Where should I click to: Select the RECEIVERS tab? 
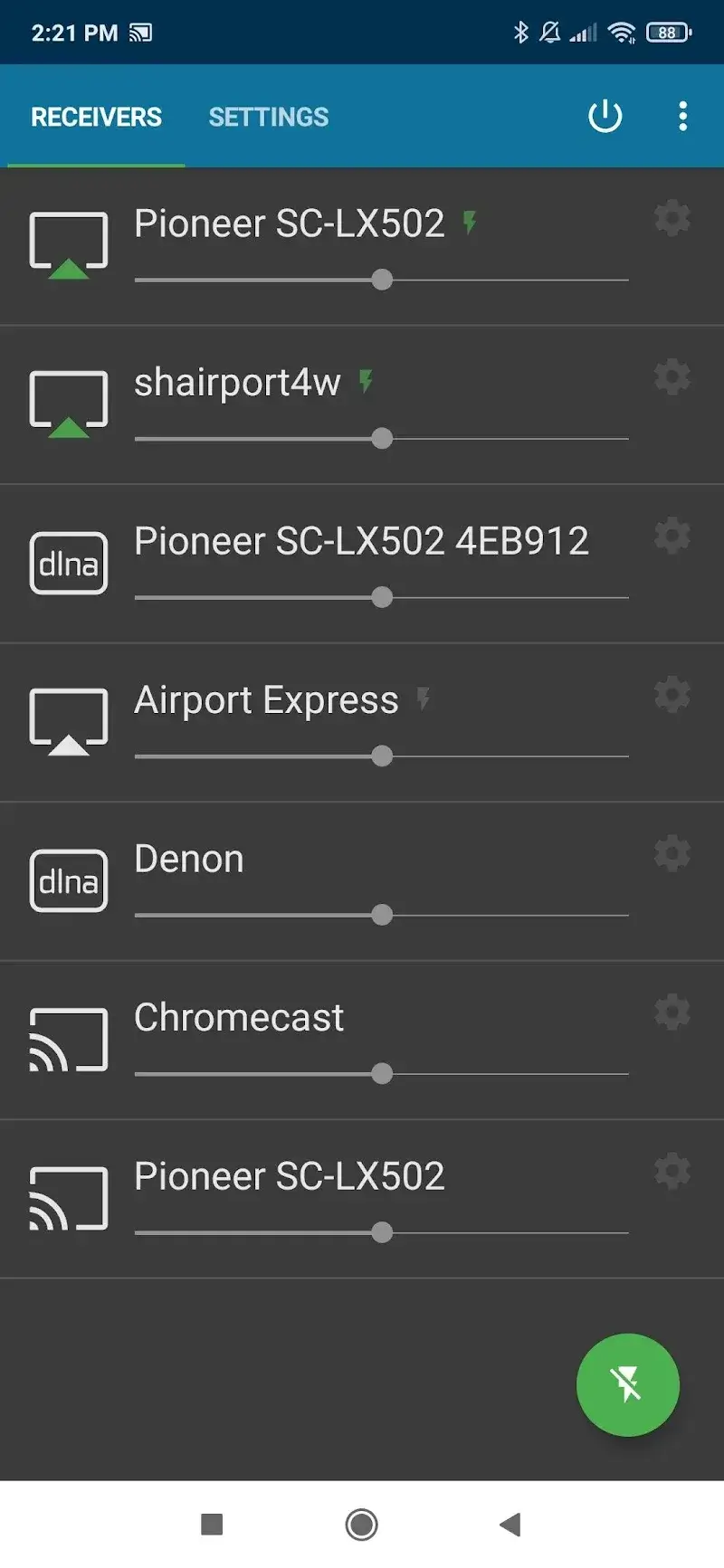point(96,116)
